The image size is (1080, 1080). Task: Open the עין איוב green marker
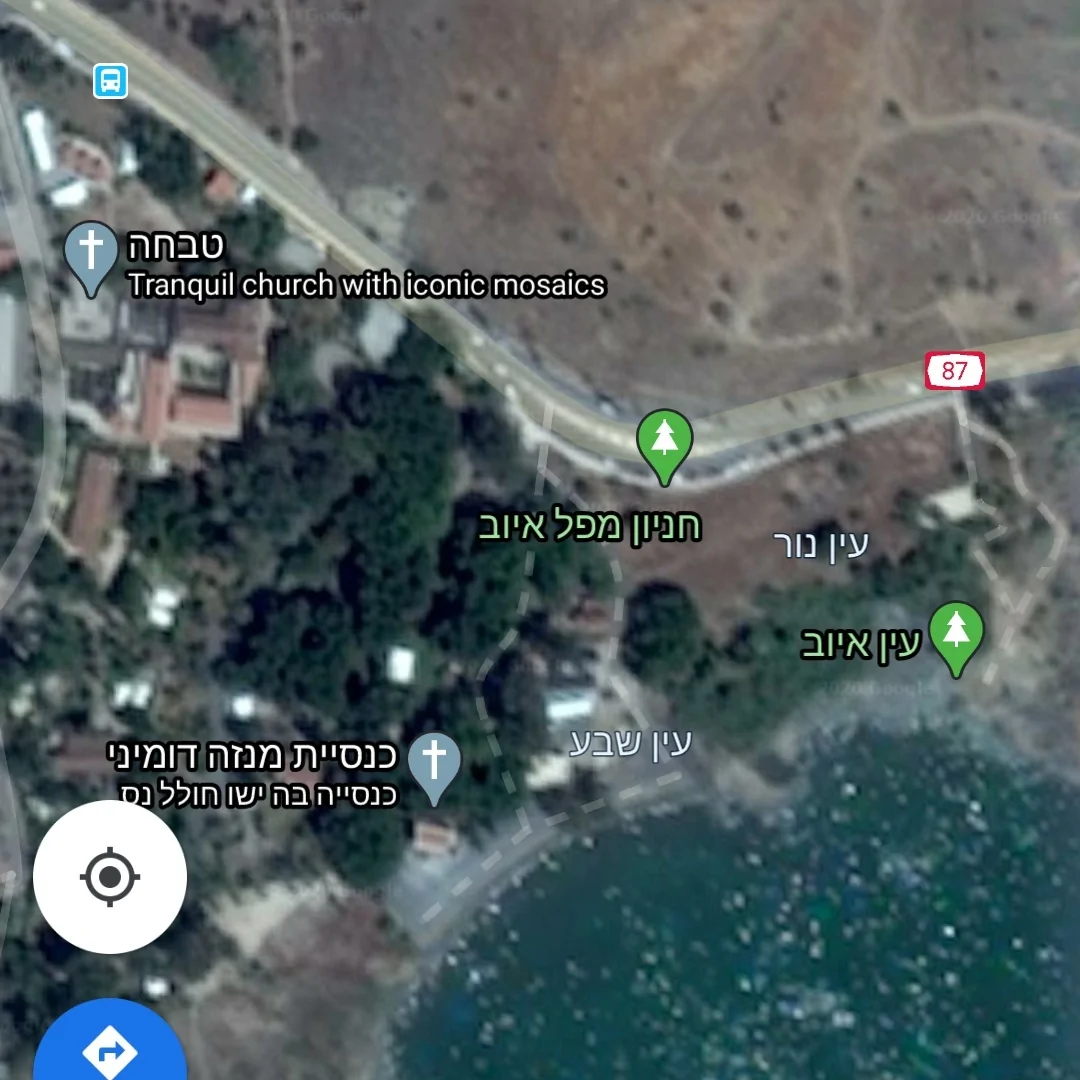click(956, 634)
